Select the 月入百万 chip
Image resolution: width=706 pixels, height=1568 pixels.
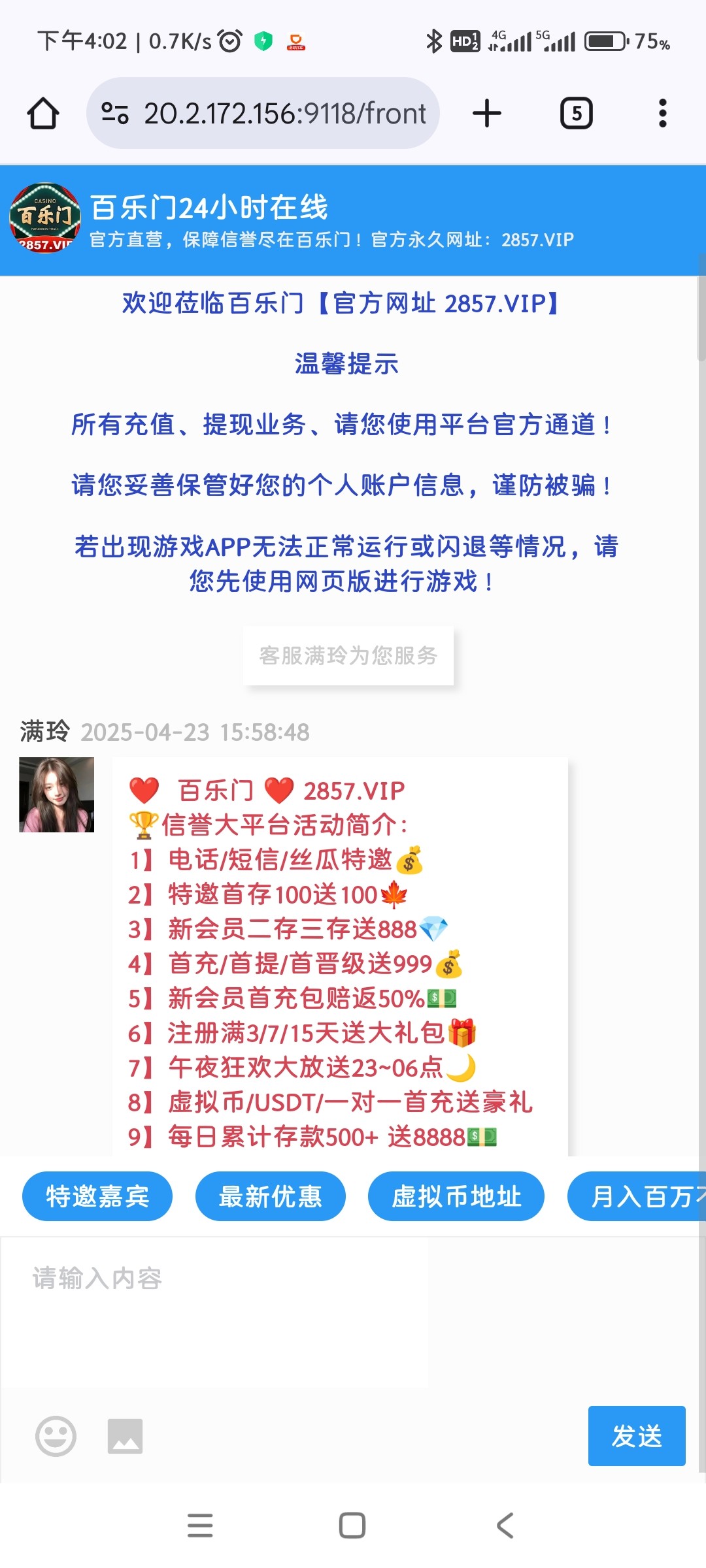pyautogui.click(x=637, y=1196)
